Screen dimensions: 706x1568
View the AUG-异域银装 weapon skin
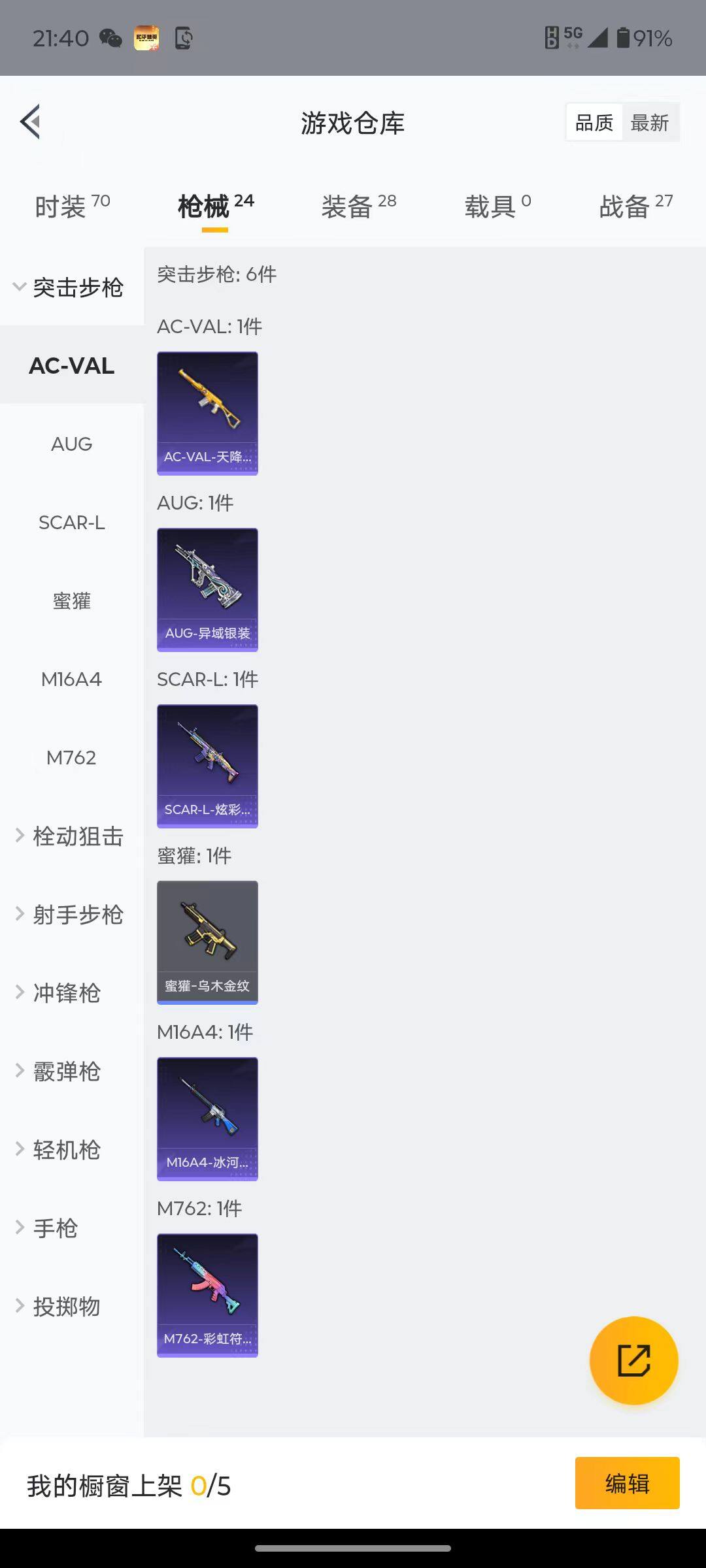(207, 587)
